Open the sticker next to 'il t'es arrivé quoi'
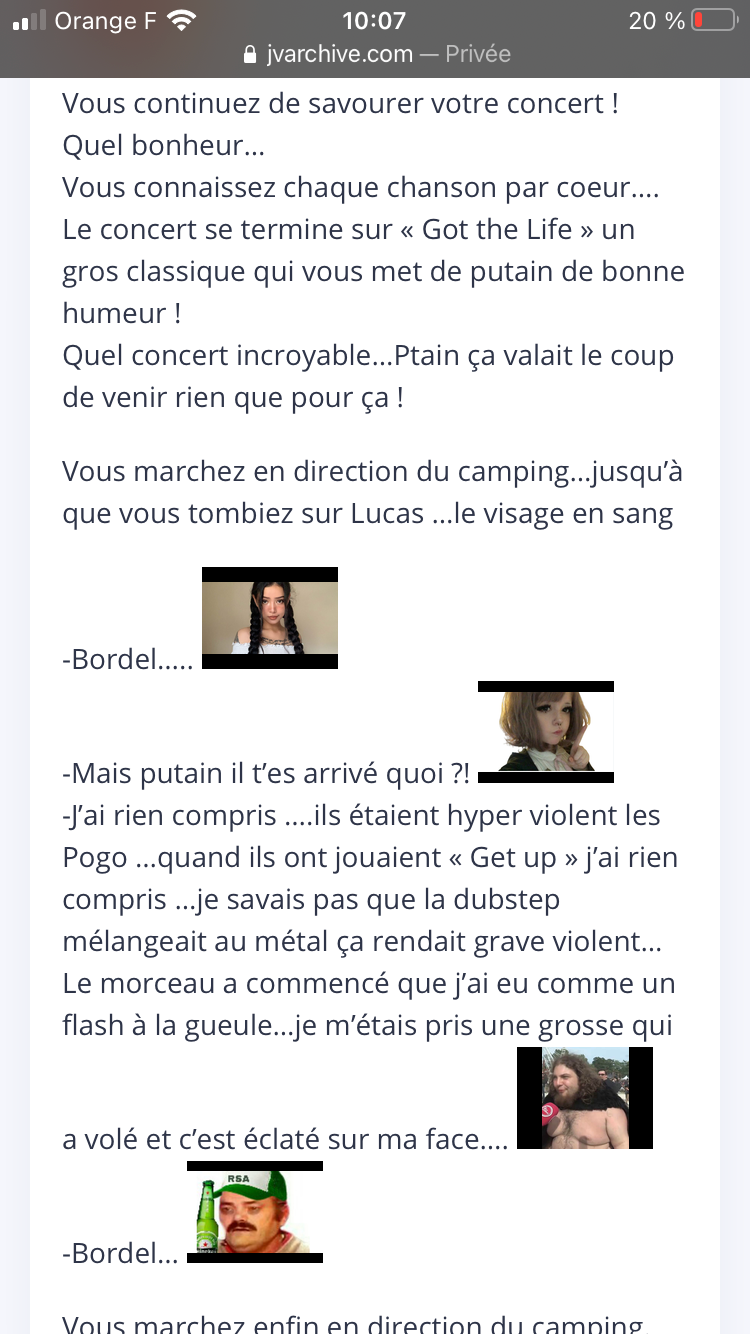The height and width of the screenshot is (1334, 750). click(x=546, y=732)
